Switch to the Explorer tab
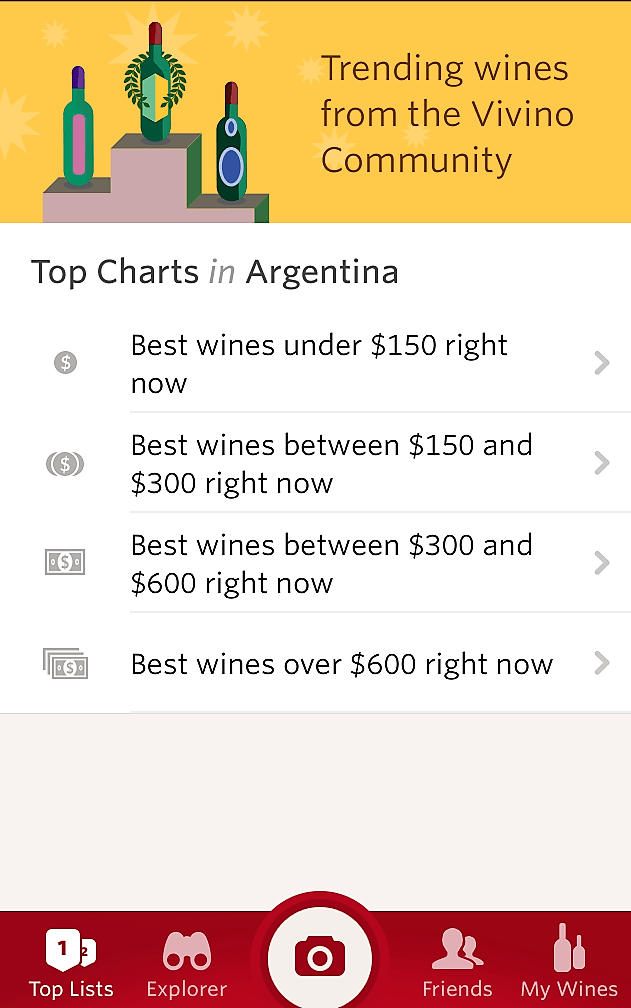 [186, 962]
